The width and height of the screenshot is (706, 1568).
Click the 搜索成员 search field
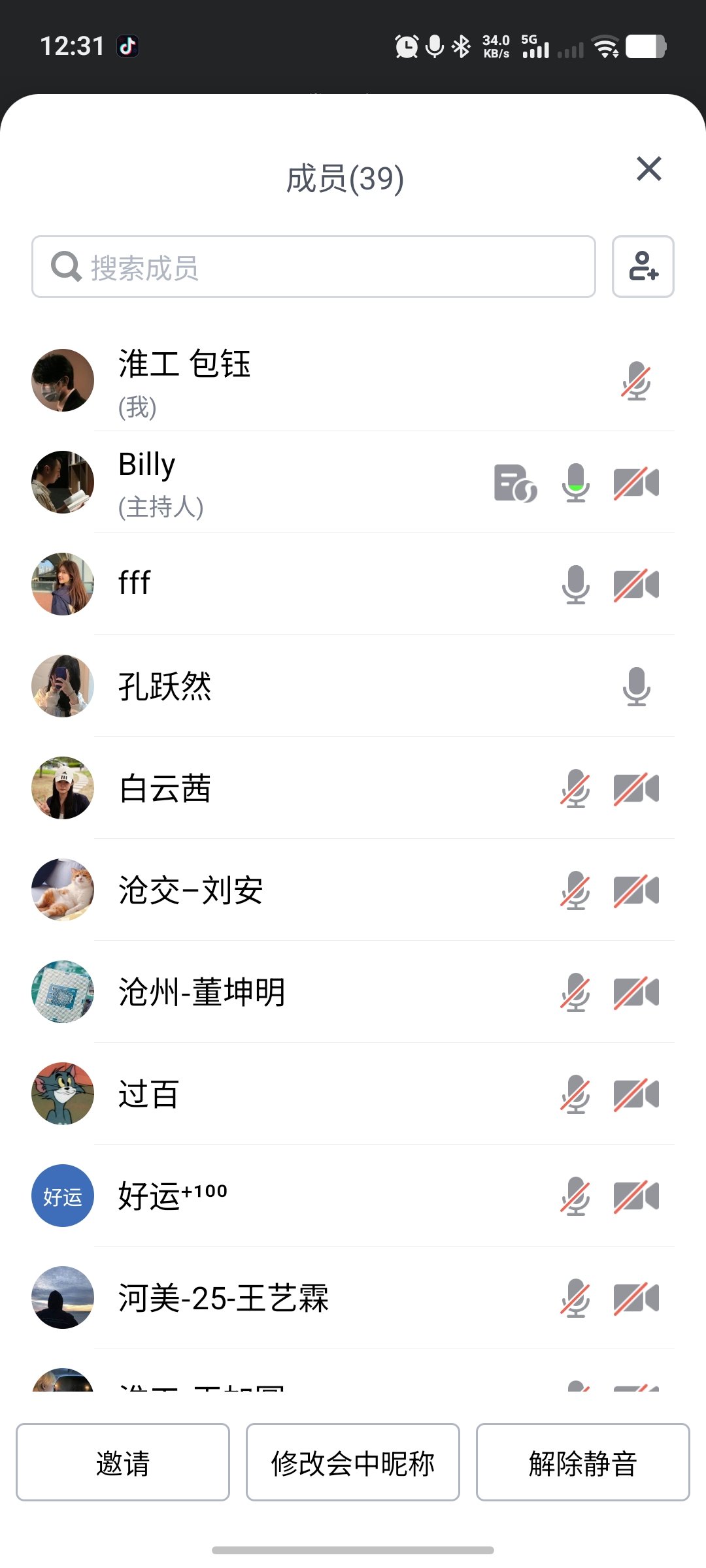[314, 267]
